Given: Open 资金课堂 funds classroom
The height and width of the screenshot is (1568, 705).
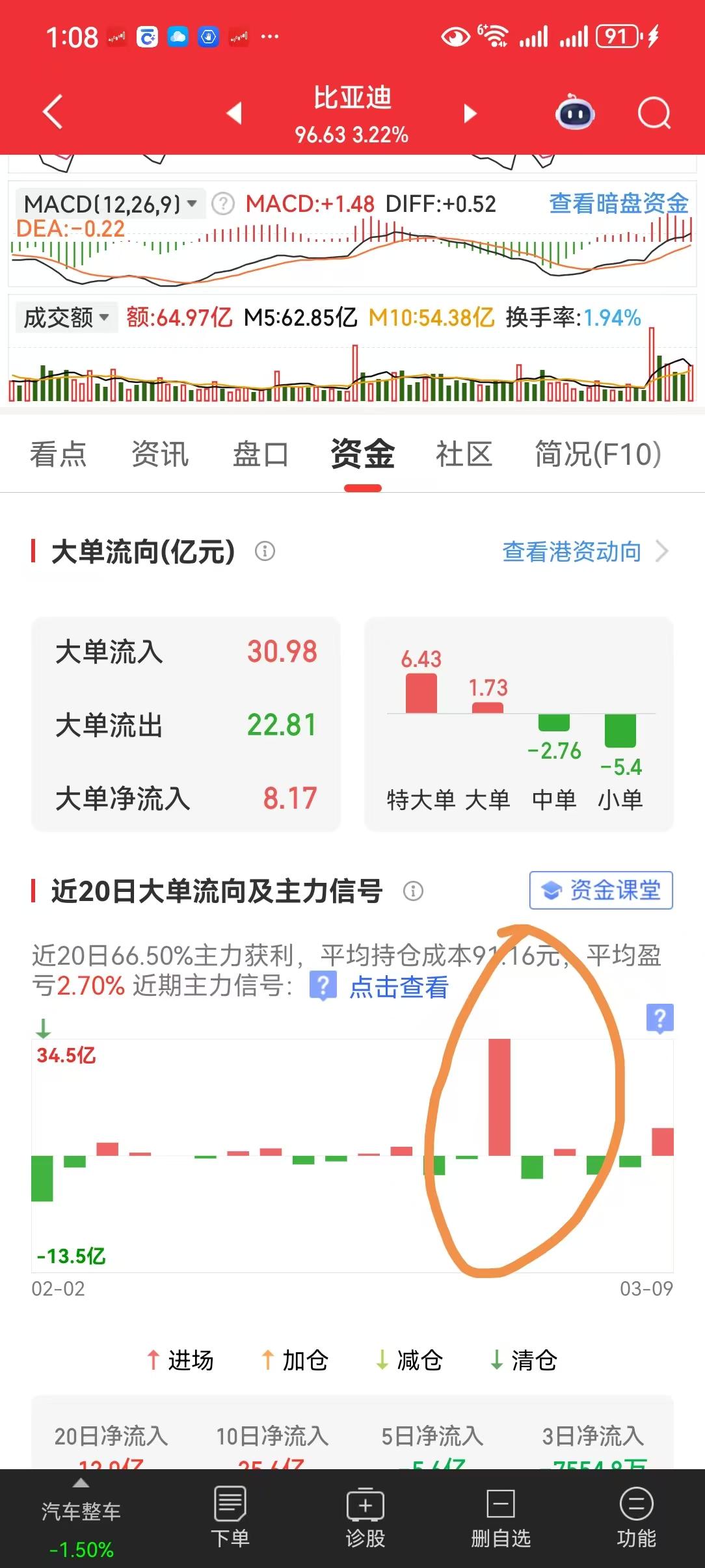Looking at the screenshot, I should (601, 891).
